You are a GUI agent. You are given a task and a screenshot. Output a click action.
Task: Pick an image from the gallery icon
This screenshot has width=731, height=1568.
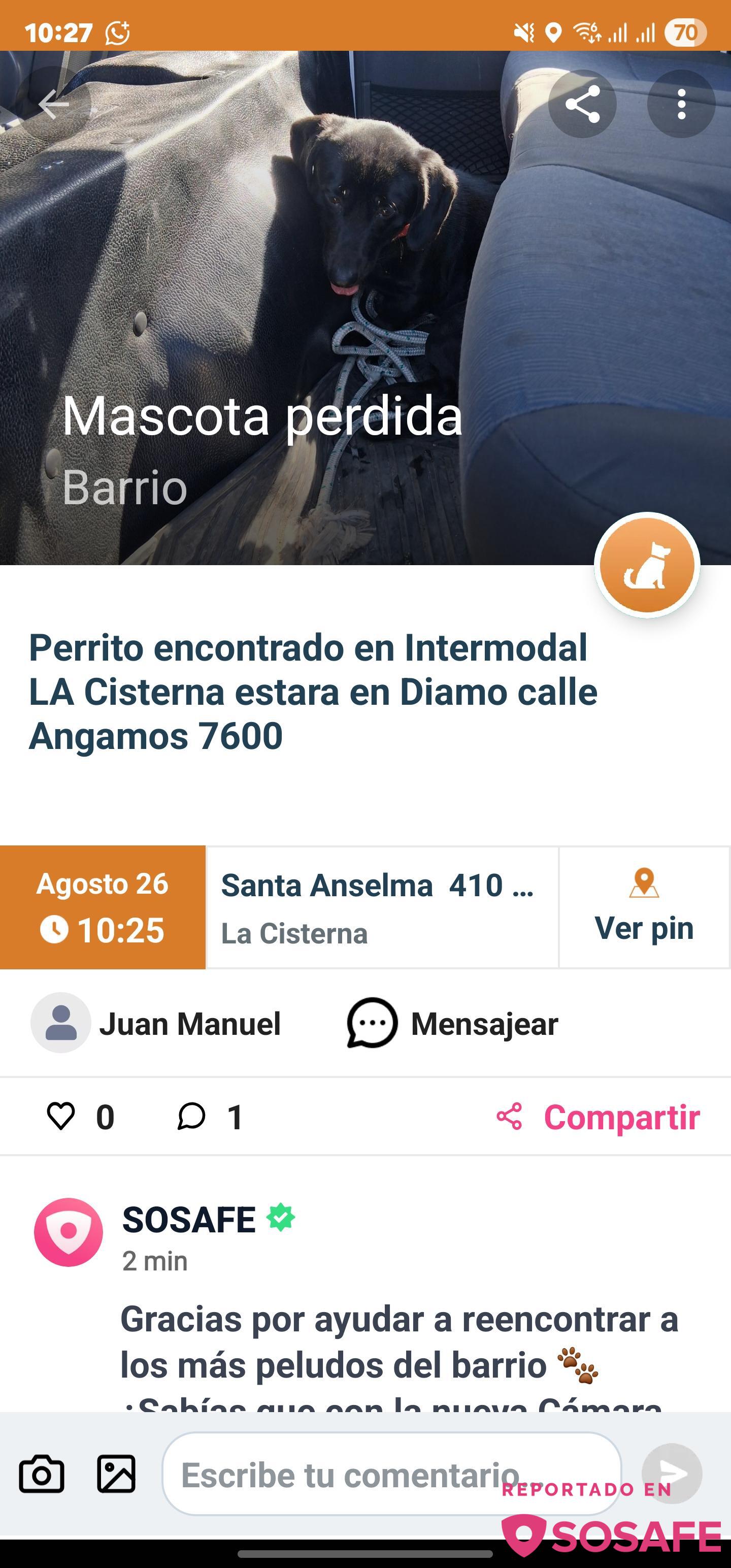click(x=116, y=1474)
